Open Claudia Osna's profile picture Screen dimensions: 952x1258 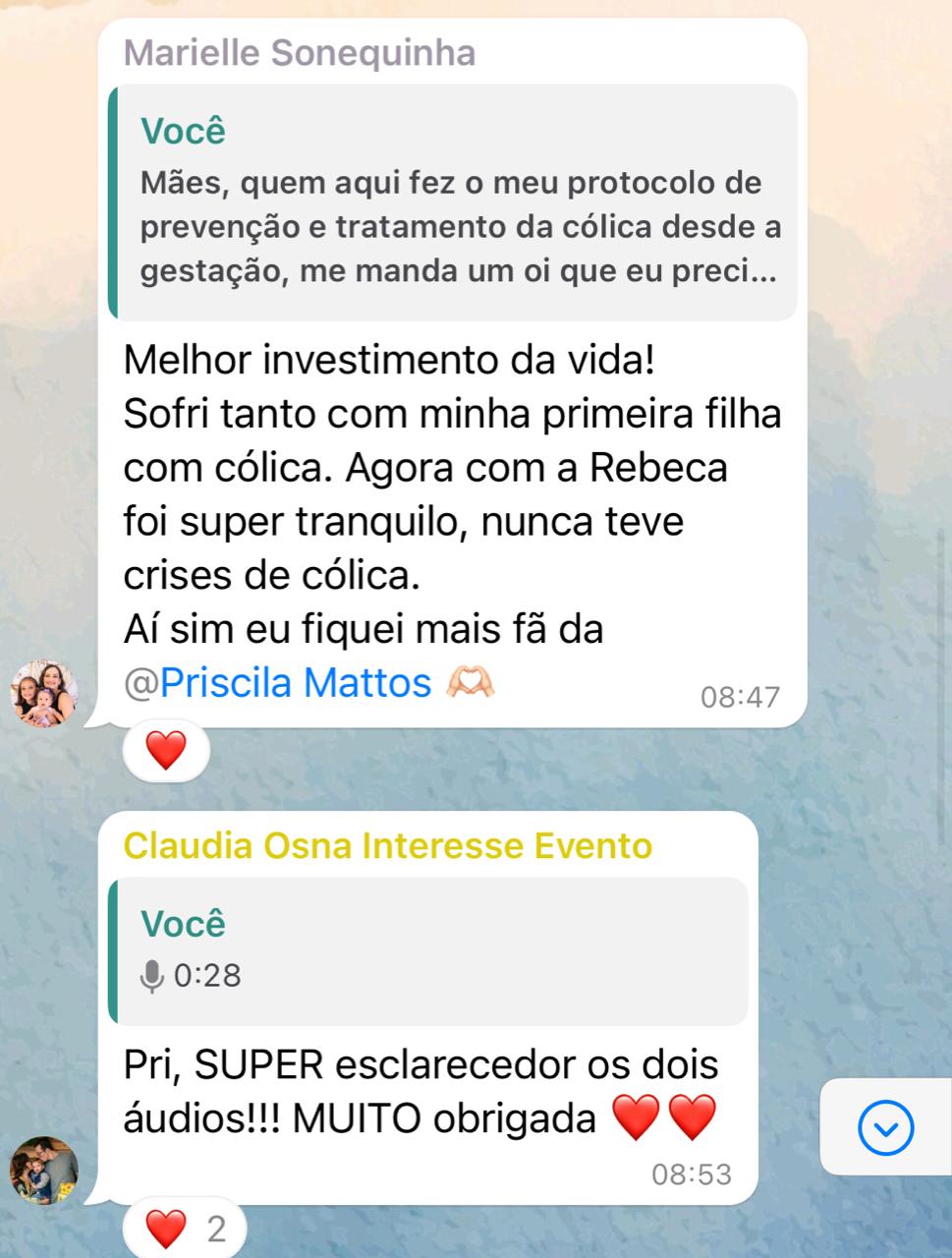[x=43, y=1171]
